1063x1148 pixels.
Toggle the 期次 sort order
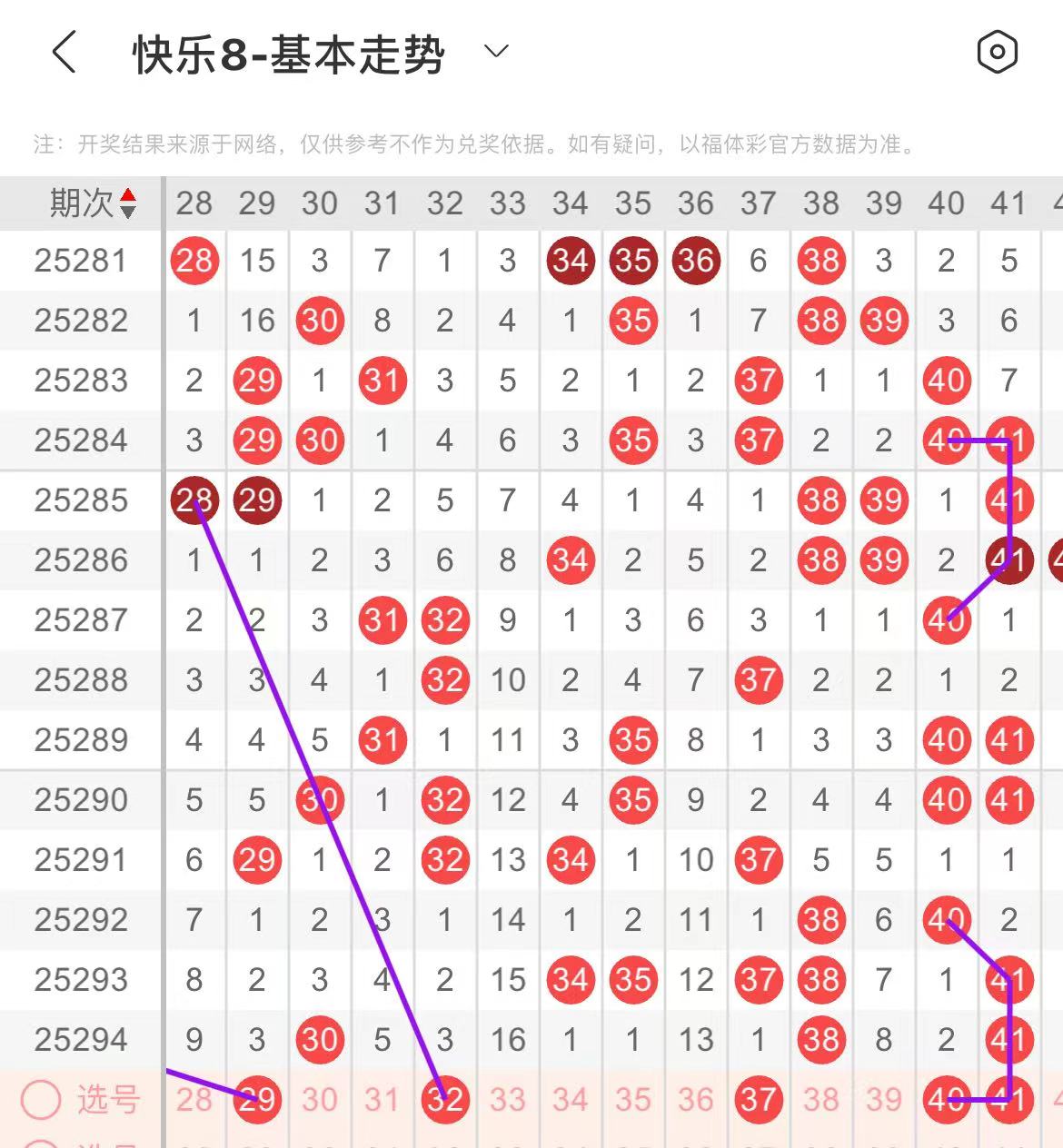click(128, 203)
